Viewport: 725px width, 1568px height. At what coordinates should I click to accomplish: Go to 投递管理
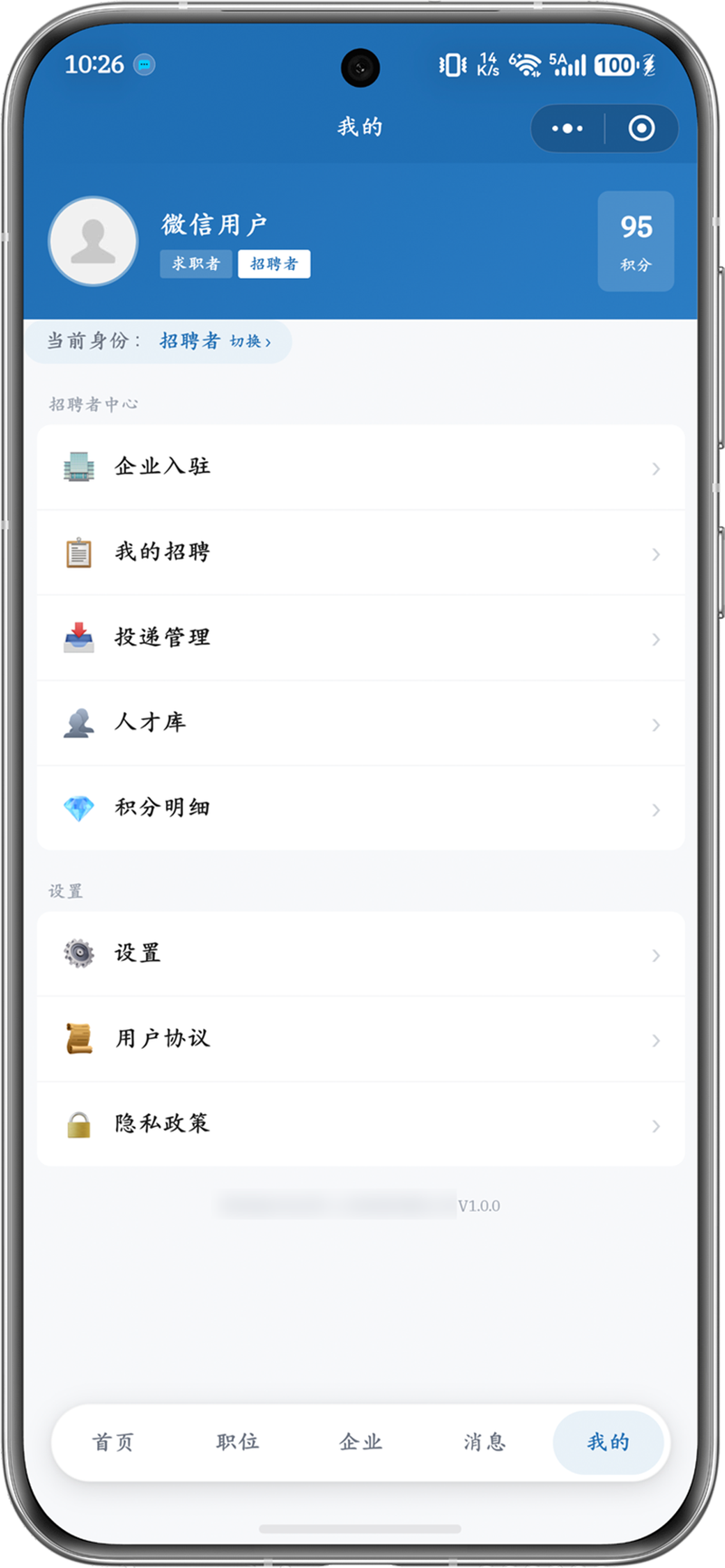(x=361, y=638)
